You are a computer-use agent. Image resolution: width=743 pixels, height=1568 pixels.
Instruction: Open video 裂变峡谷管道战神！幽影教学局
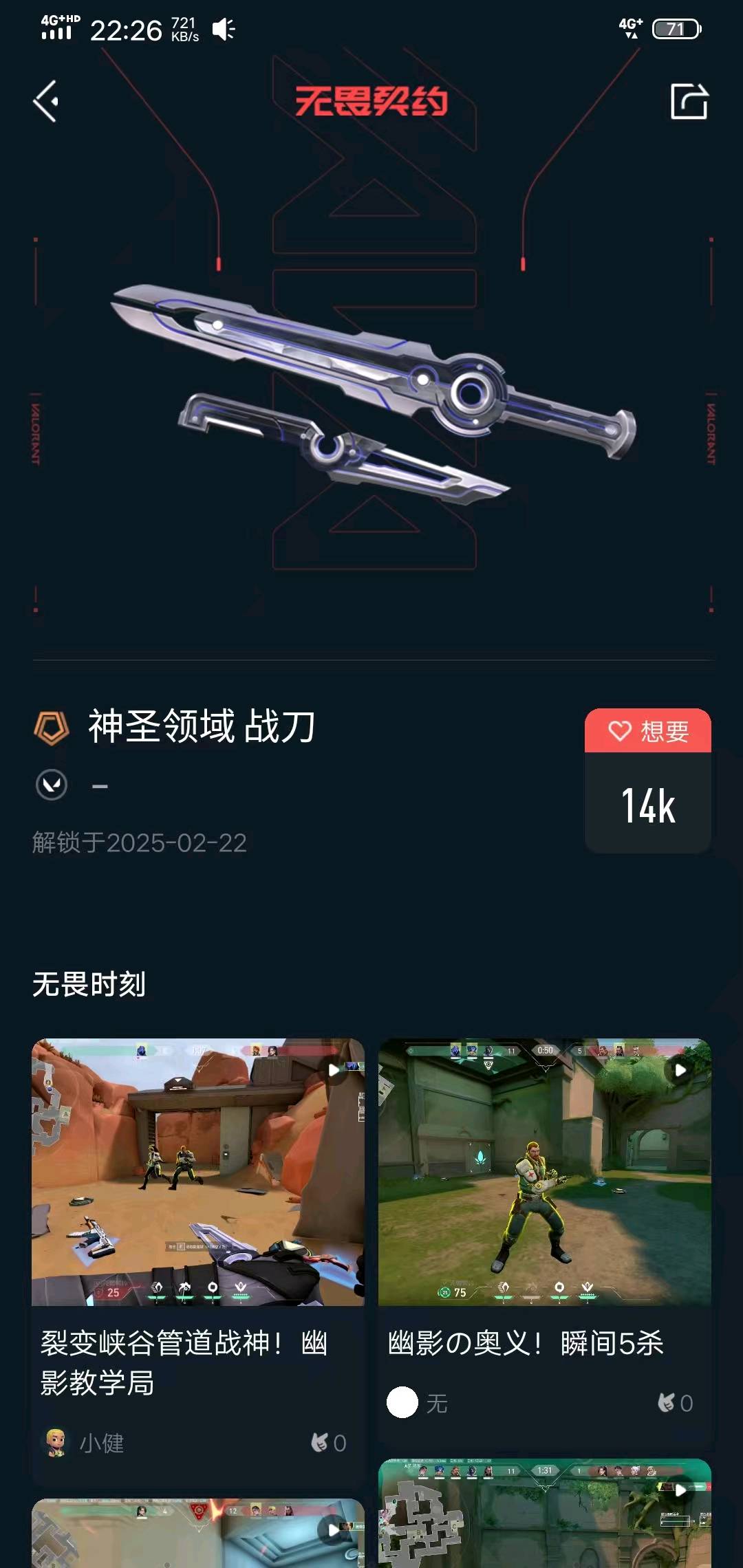197,1172
